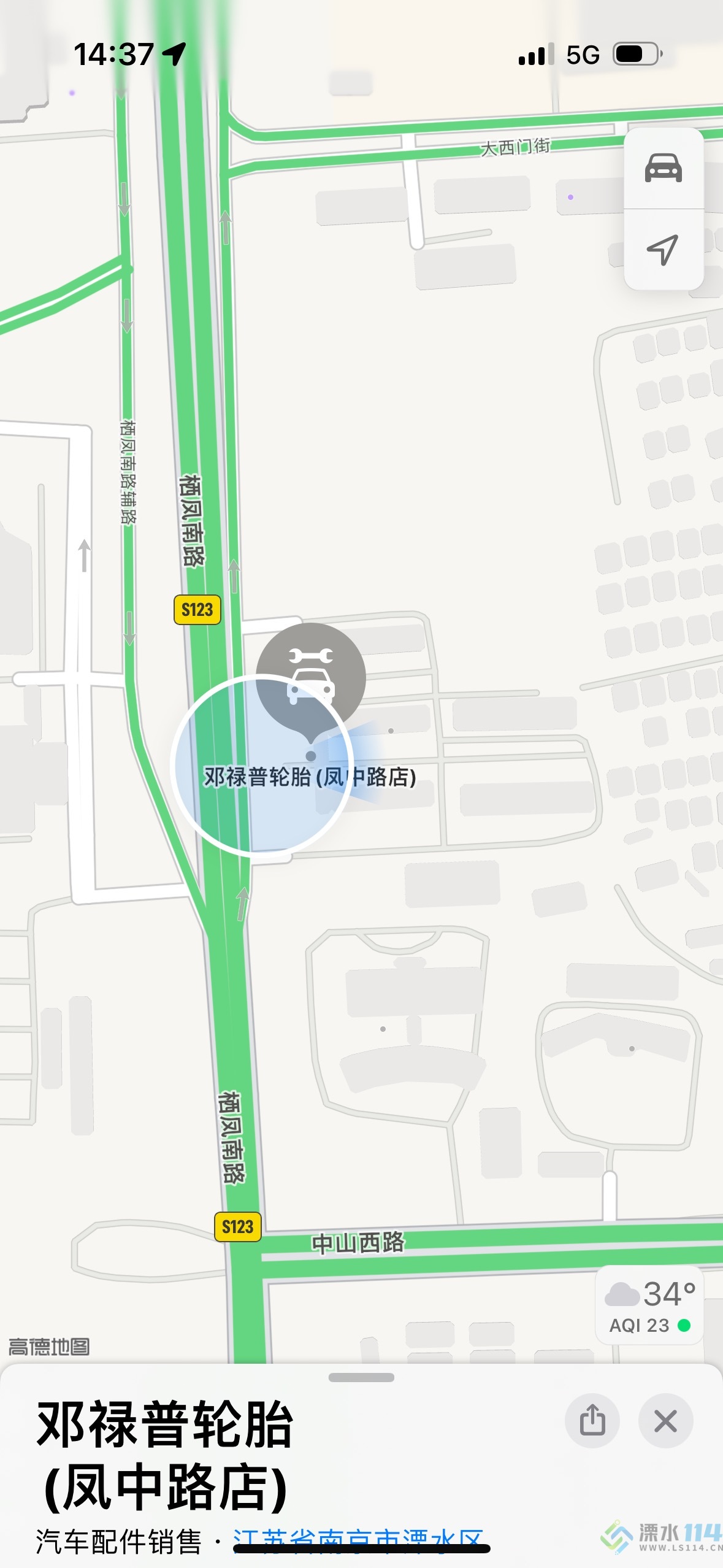Tap the 邓禄普轮胎 car-repair pin on the map
723x1568 pixels.
point(310,676)
